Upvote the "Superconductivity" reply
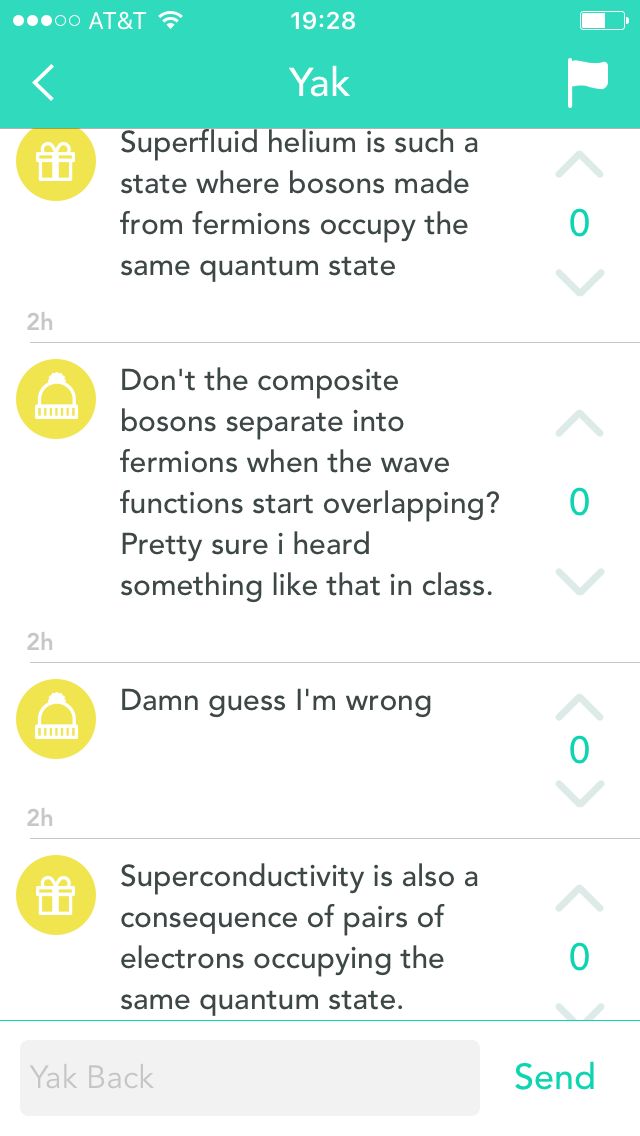 click(x=579, y=899)
